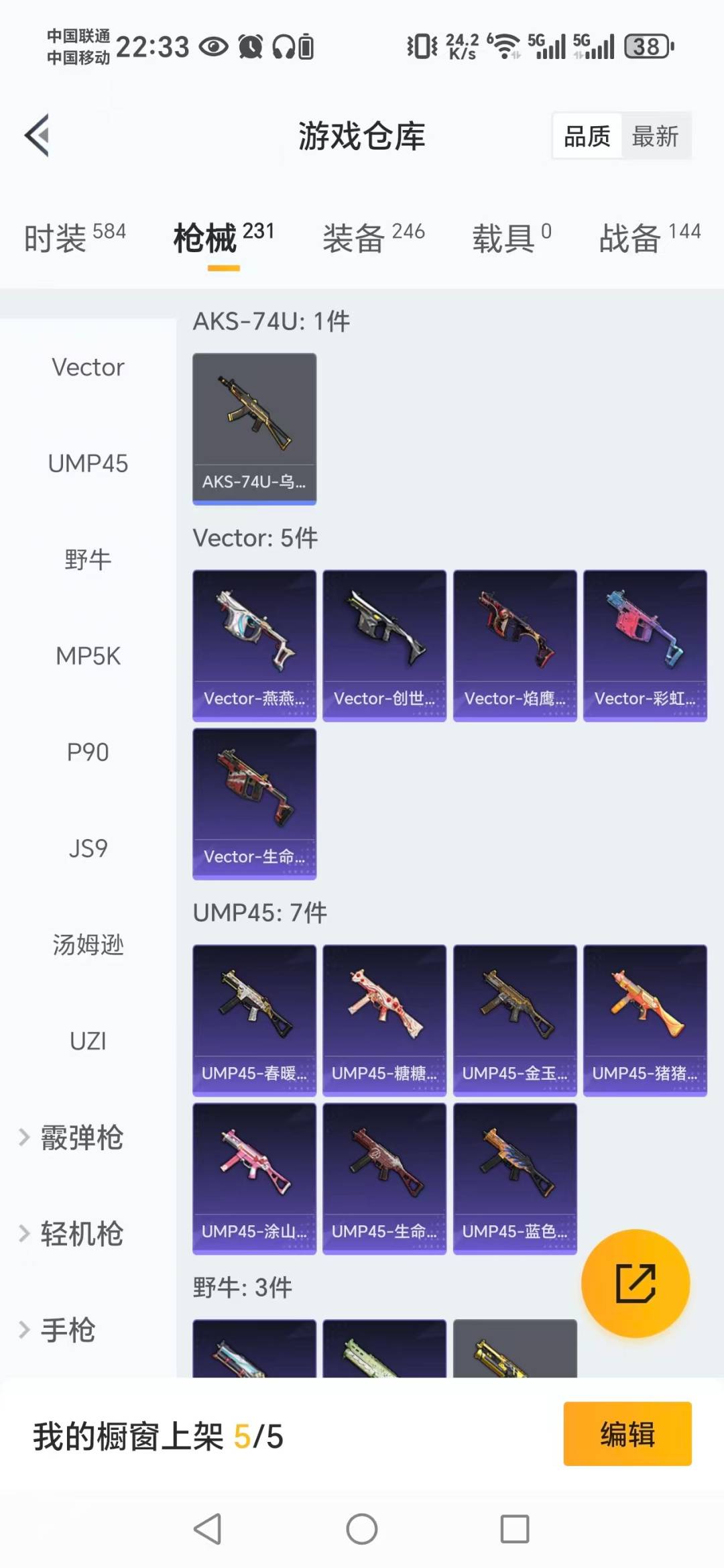Select the UZI category in sidebar
Viewport: 724px width, 1568px height.
88,1041
